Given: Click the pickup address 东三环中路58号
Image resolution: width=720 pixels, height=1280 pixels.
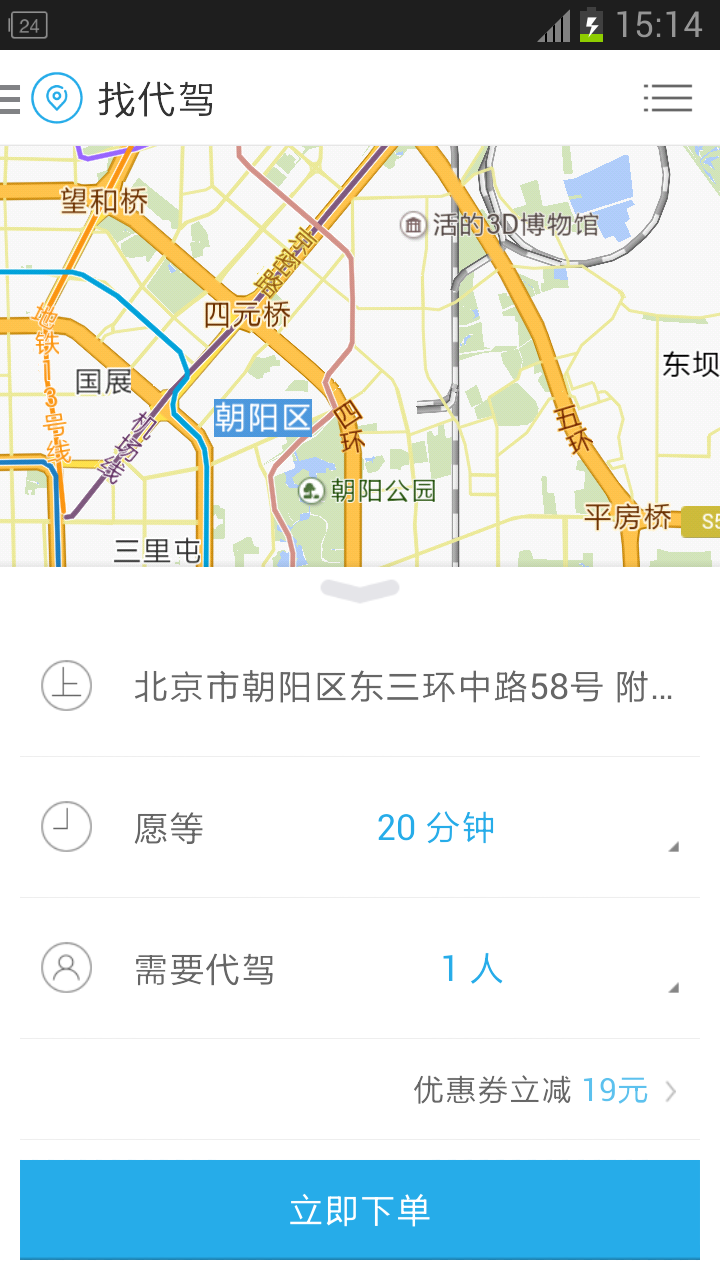Looking at the screenshot, I should (x=400, y=687).
